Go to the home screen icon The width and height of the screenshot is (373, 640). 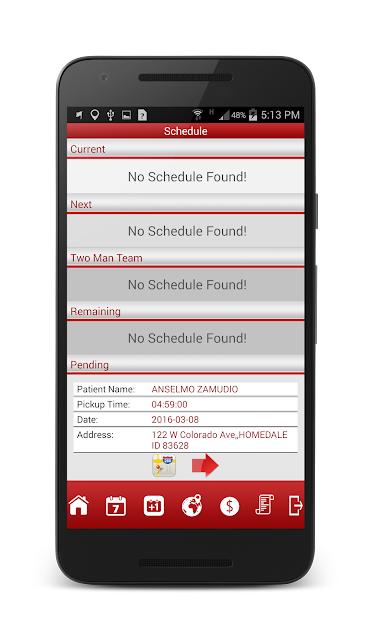[79, 505]
